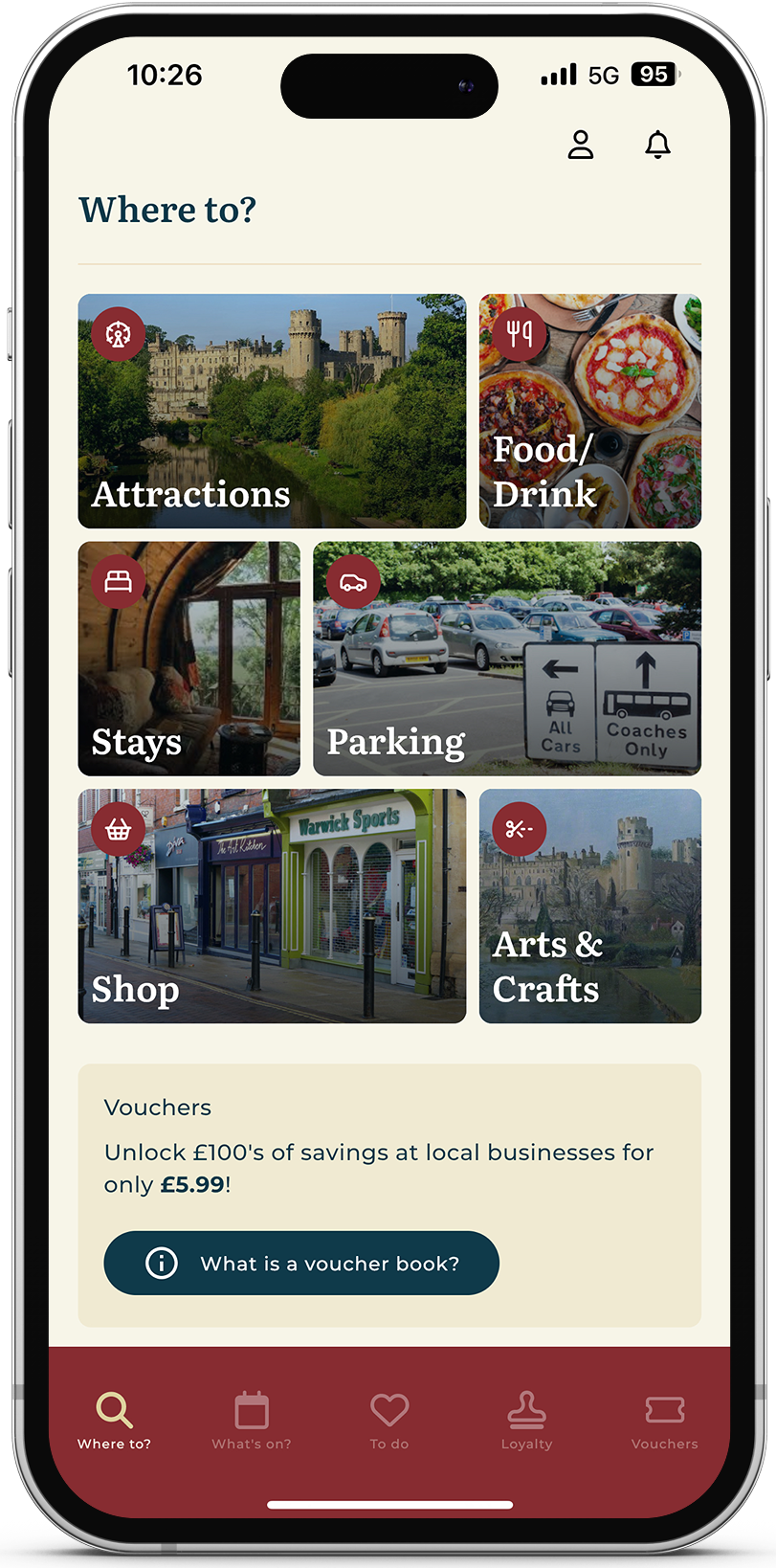
Task: Open the notifications bell
Action: (x=657, y=145)
